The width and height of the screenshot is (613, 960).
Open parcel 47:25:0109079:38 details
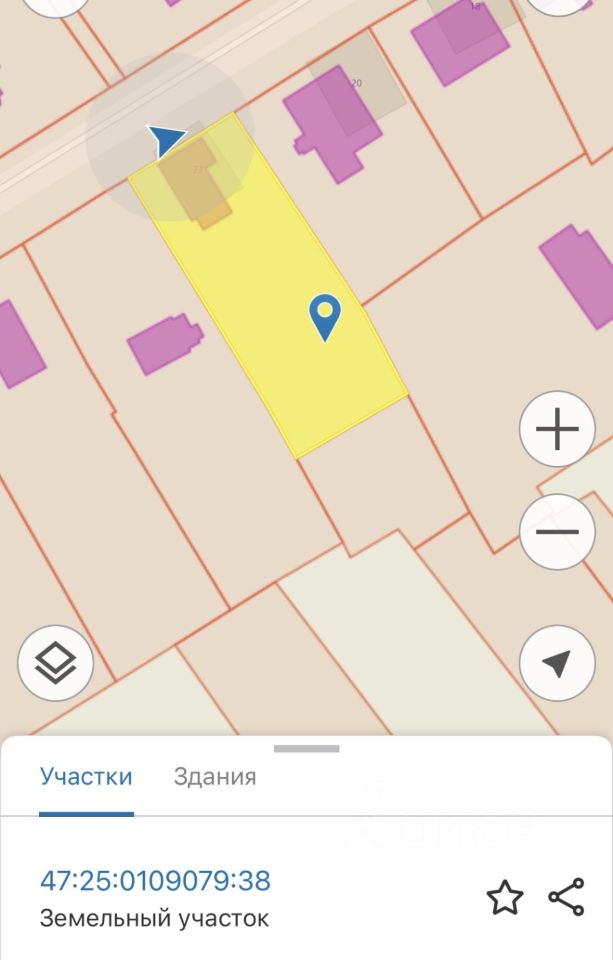(x=155, y=881)
